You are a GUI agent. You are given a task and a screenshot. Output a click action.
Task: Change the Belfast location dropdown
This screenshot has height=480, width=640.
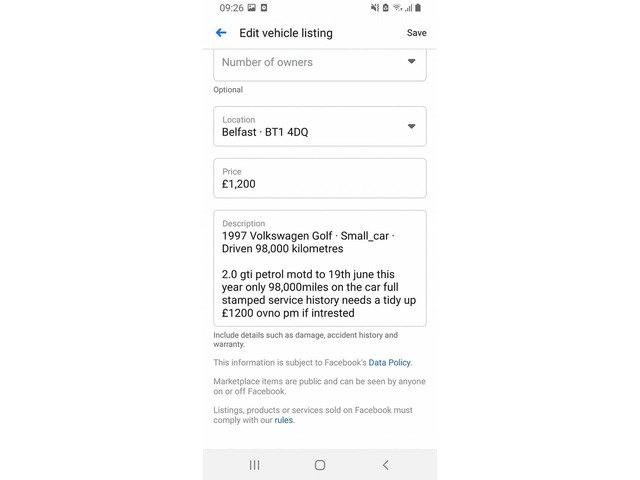[x=320, y=126]
